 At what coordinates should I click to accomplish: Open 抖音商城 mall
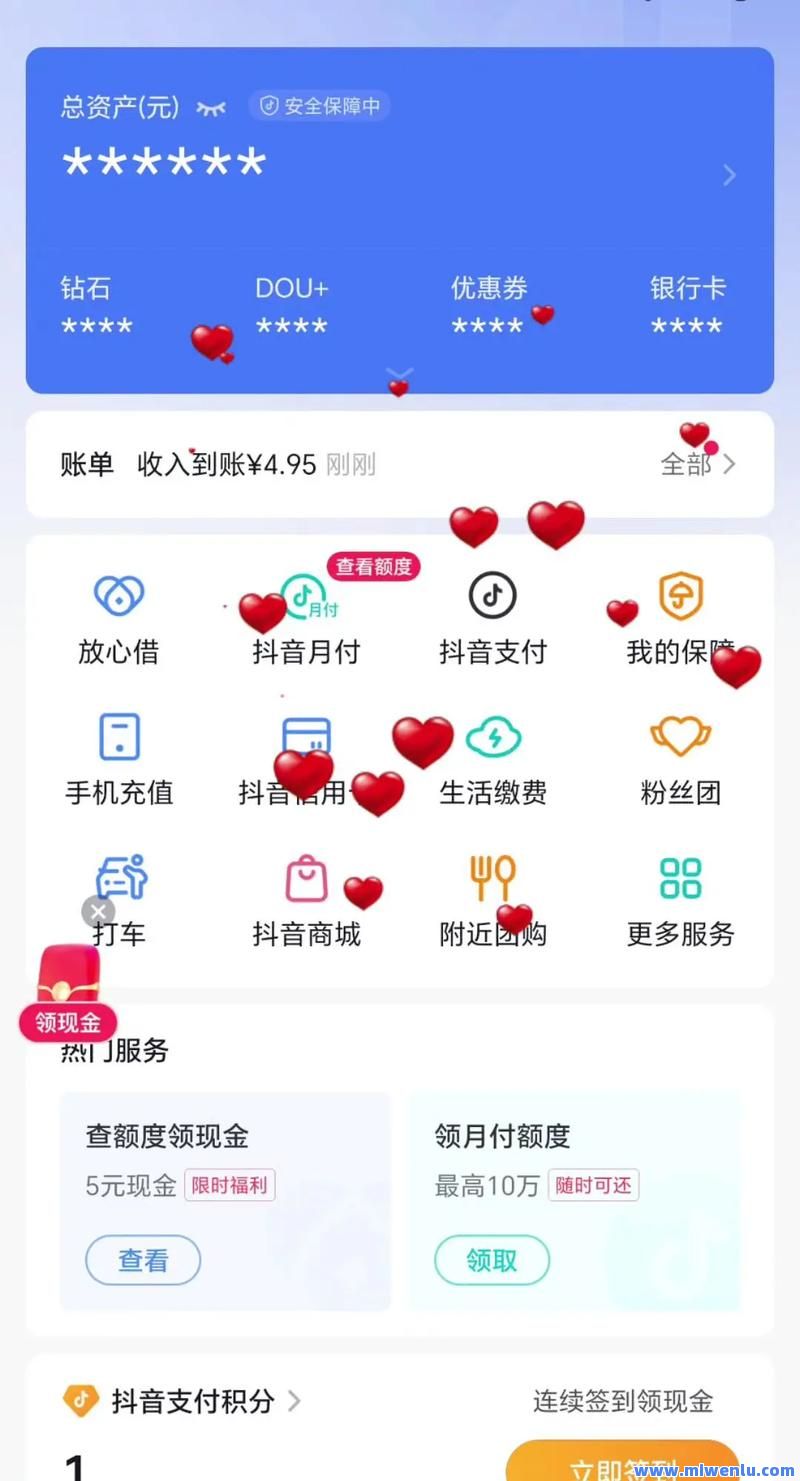(306, 902)
